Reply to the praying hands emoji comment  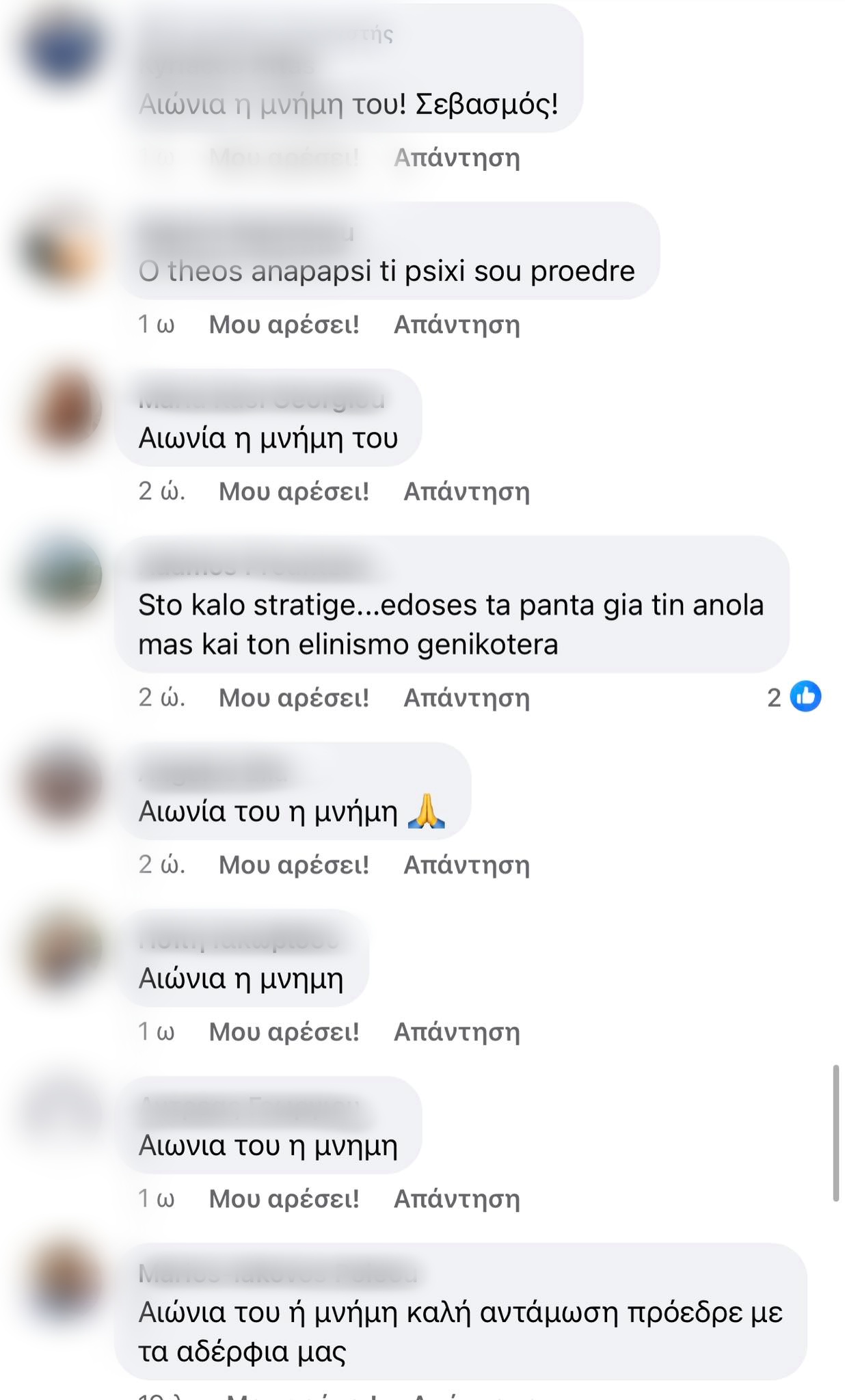tap(466, 865)
